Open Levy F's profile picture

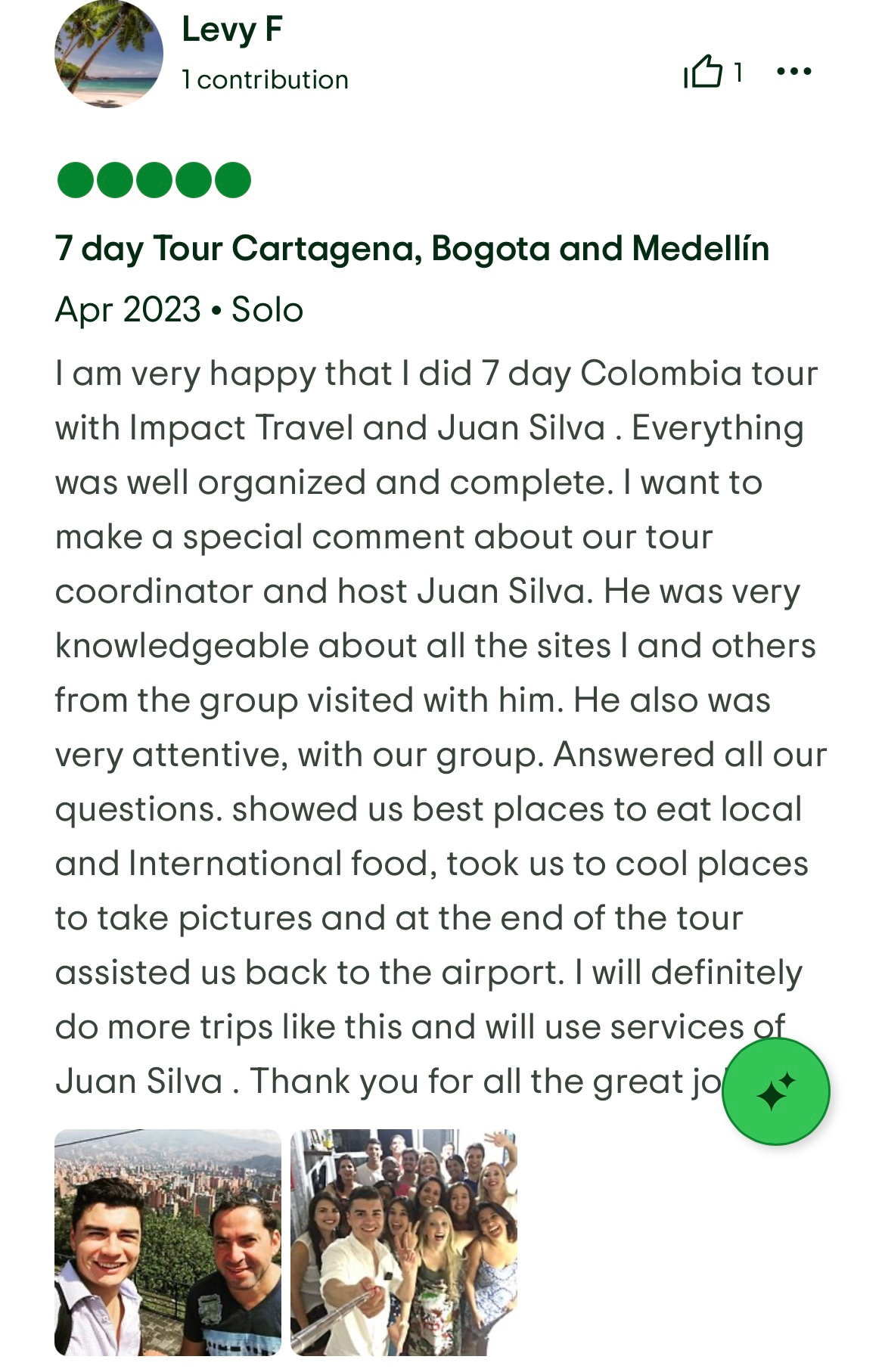(x=109, y=54)
